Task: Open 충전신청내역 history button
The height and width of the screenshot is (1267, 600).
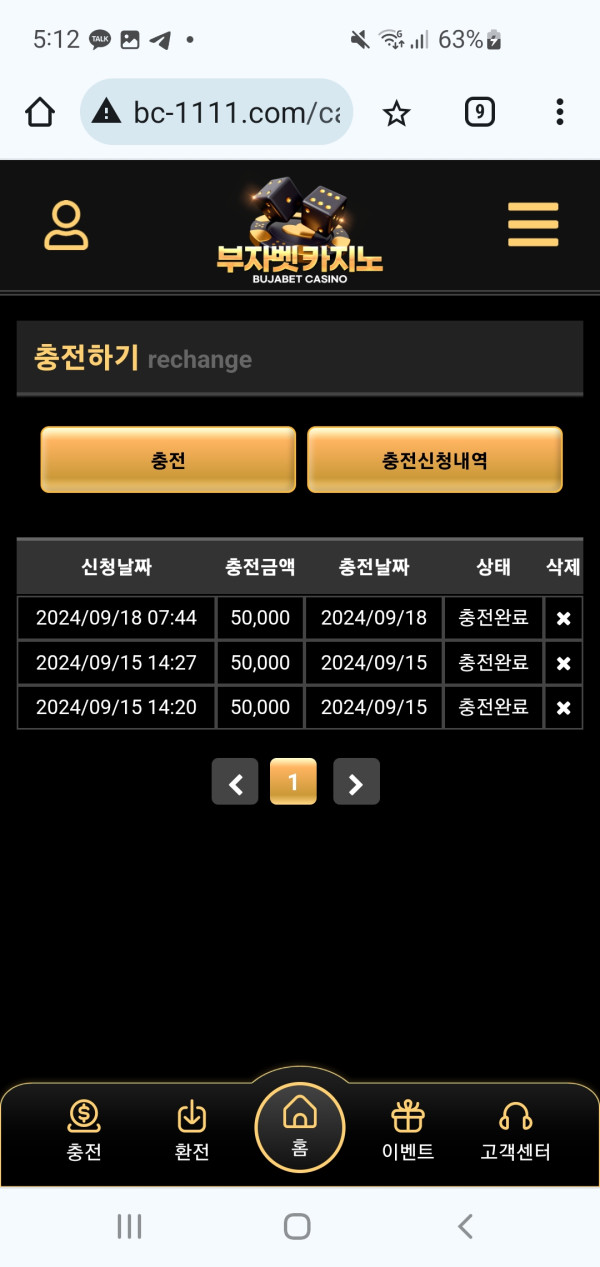Action: click(x=434, y=460)
